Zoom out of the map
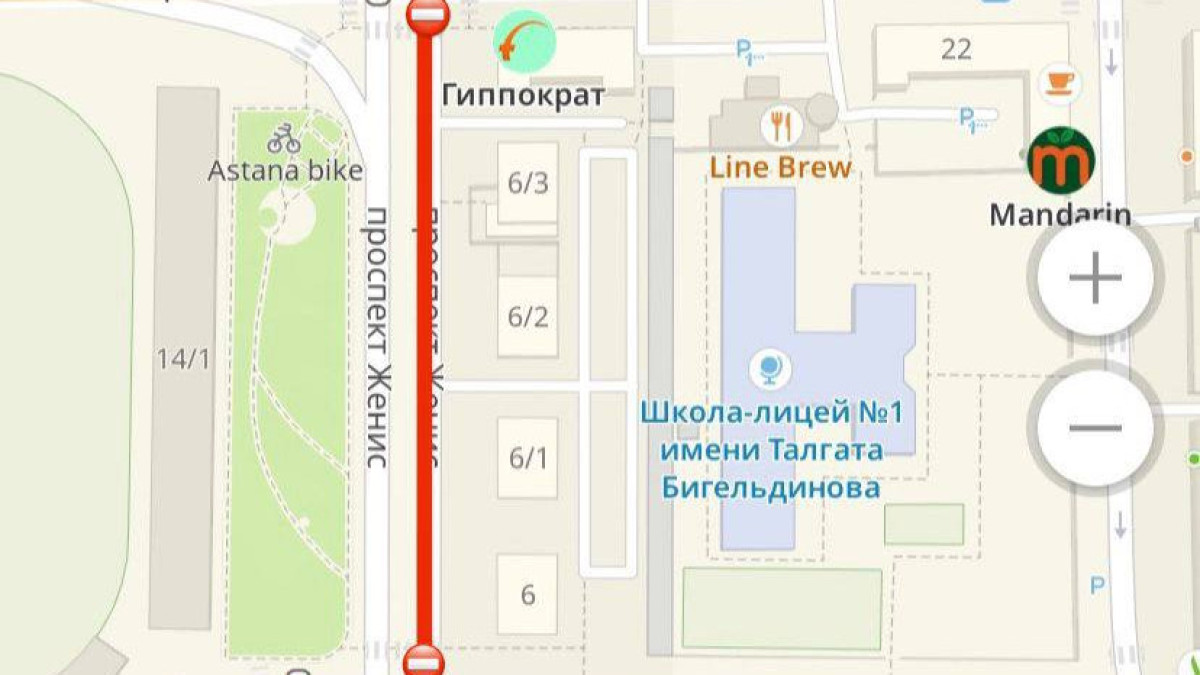The image size is (1200, 675). coord(1096,428)
